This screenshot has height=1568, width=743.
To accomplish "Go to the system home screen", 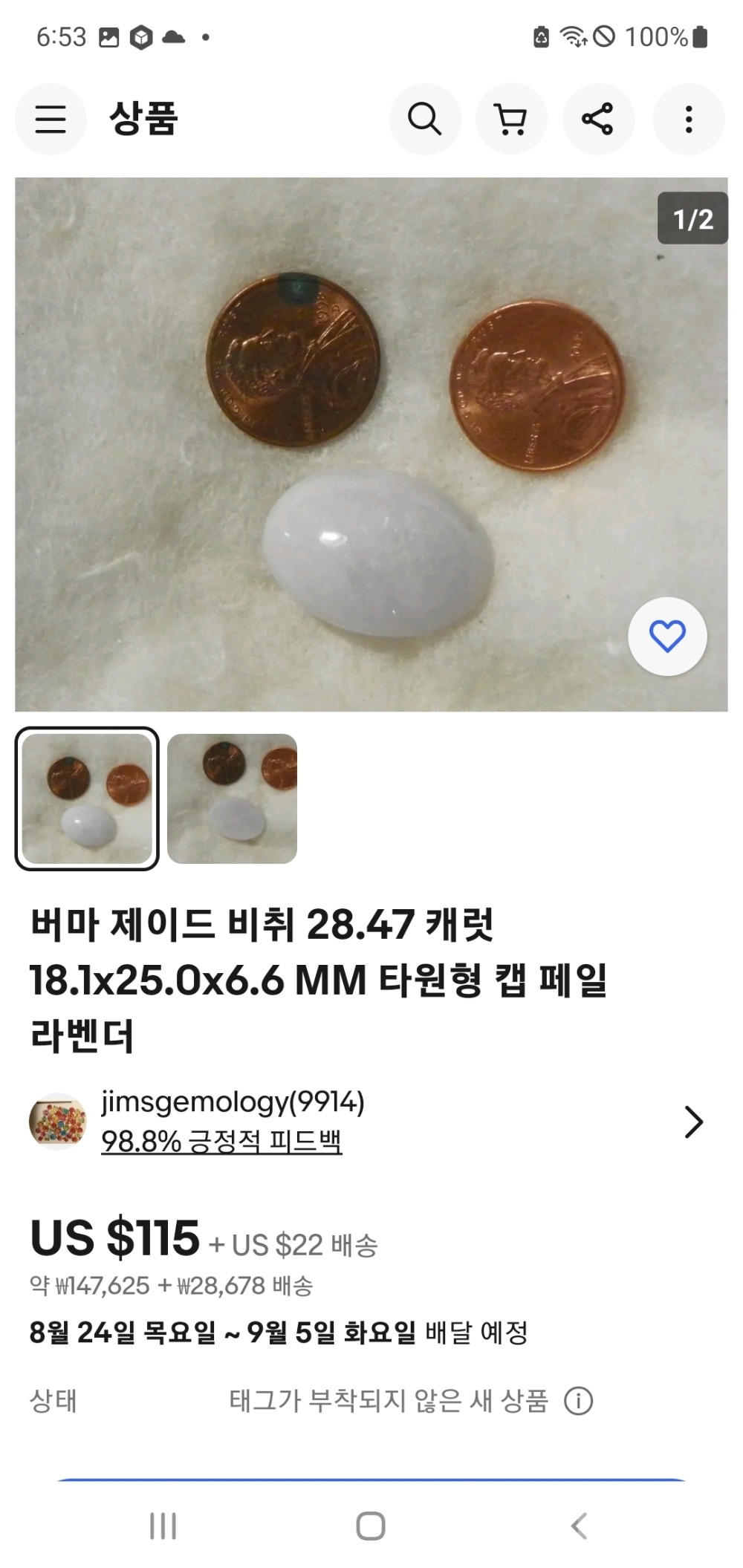I will (x=371, y=1526).
